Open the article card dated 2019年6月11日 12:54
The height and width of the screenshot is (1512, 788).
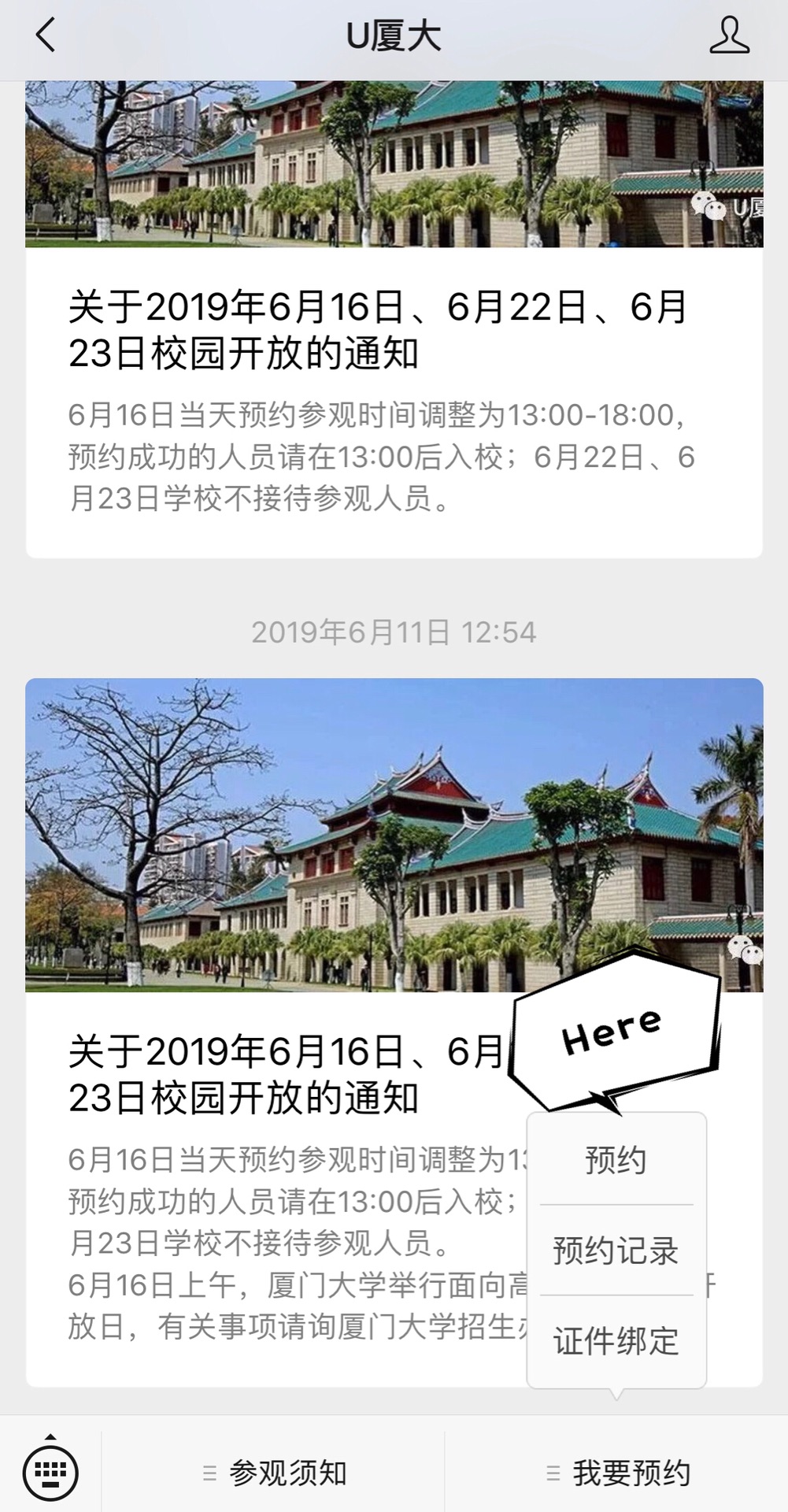click(394, 1032)
